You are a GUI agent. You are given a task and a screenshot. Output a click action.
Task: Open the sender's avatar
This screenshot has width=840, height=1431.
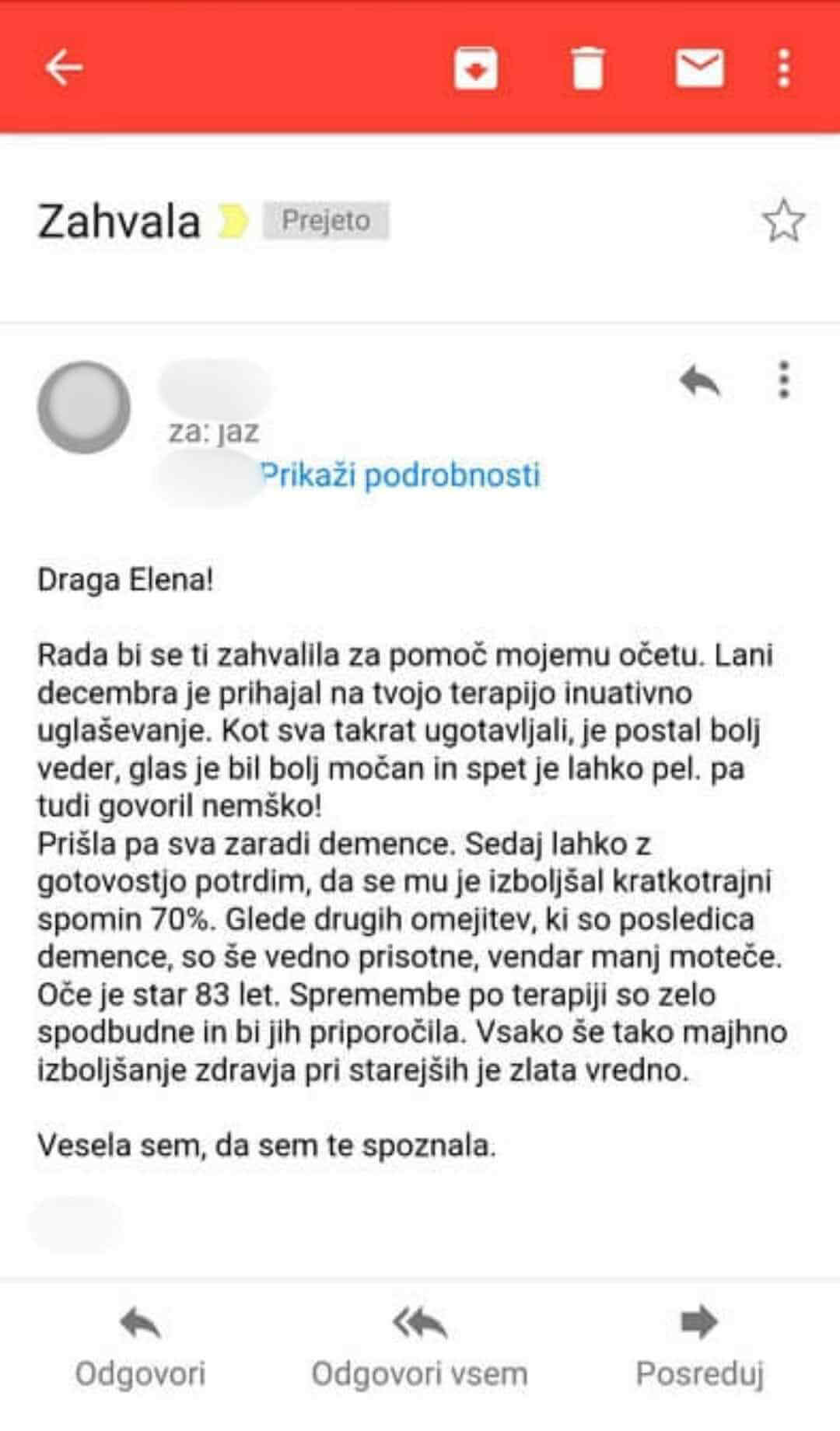(84, 408)
